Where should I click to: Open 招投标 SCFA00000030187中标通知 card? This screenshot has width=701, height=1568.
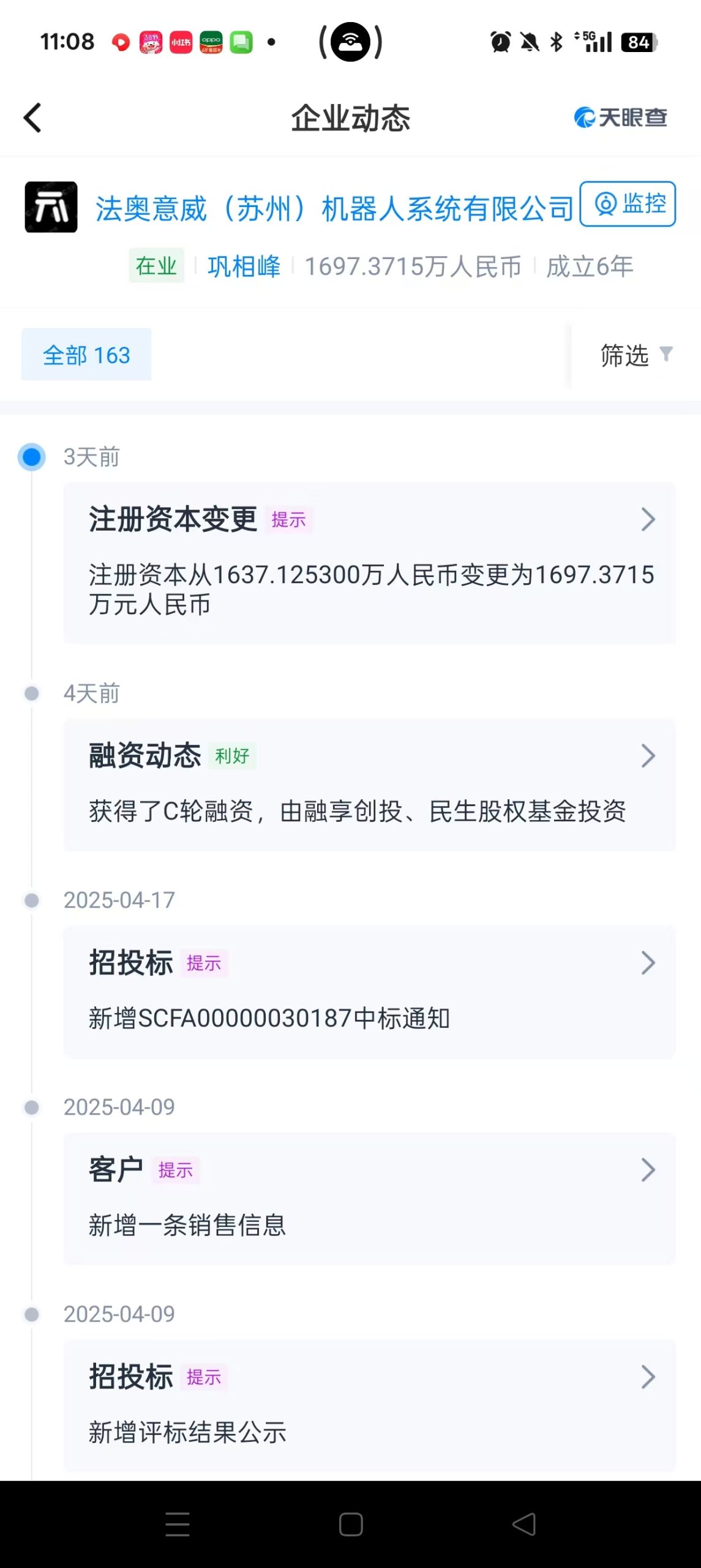(370, 992)
